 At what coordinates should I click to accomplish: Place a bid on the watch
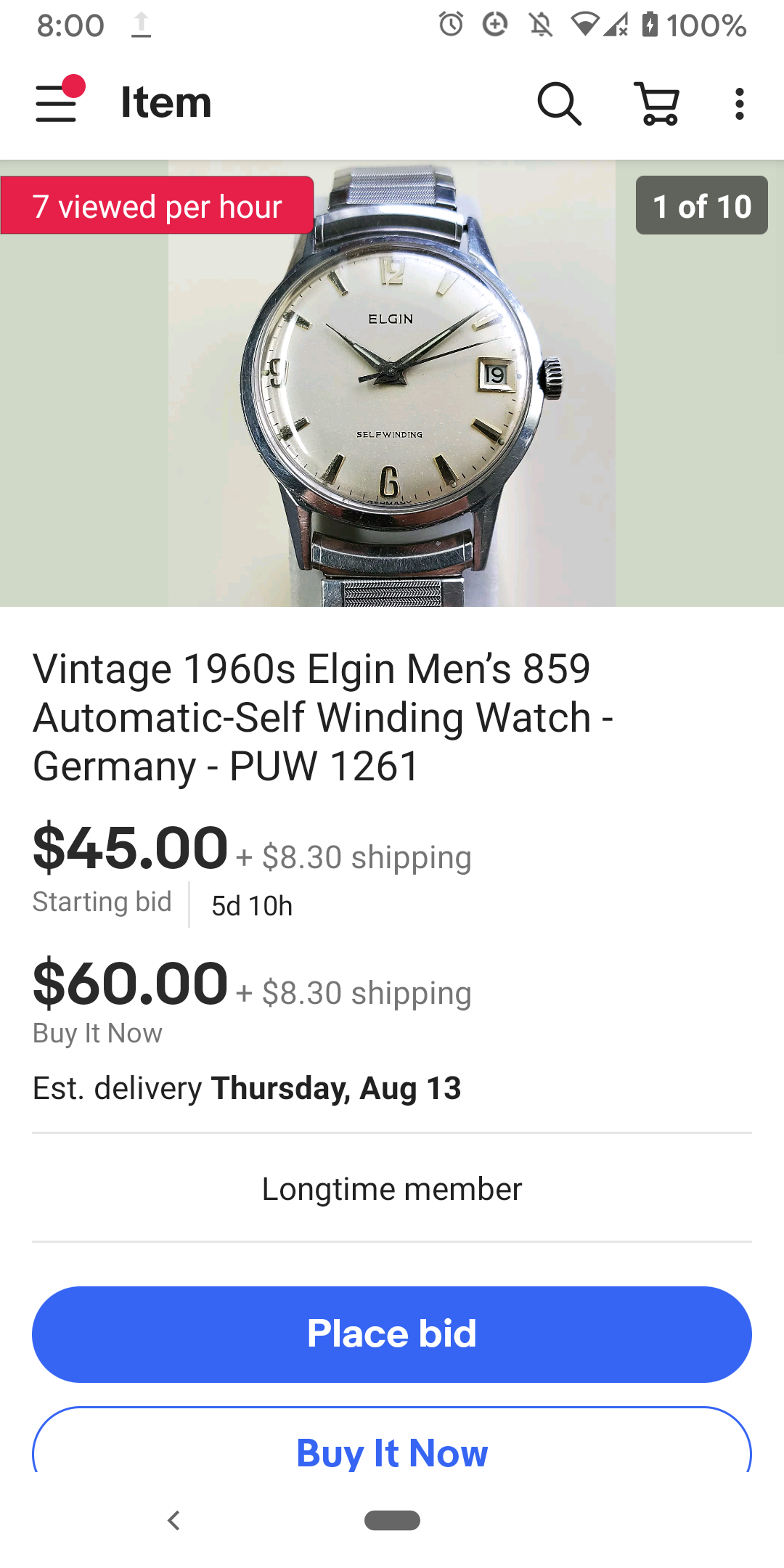[x=392, y=1334]
